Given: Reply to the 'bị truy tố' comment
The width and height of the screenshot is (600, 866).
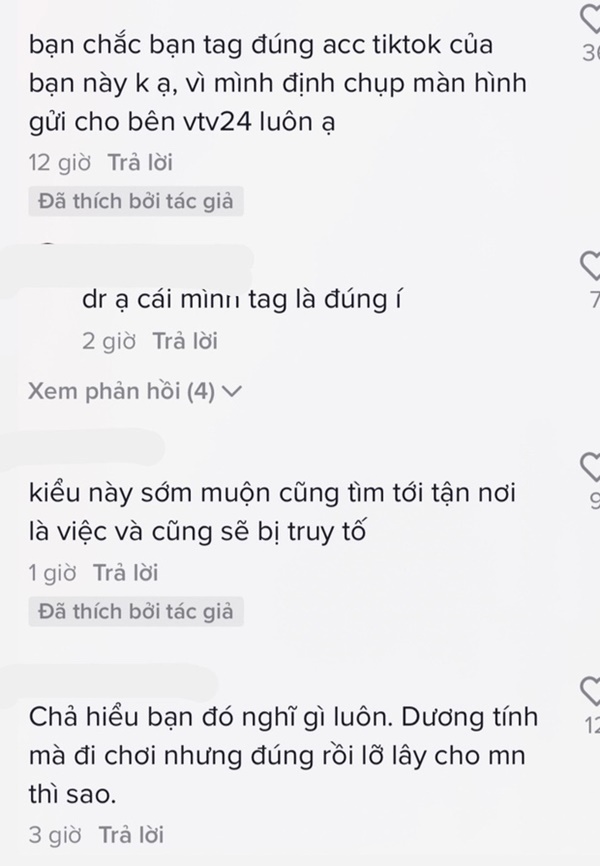Looking at the screenshot, I should [x=125, y=574].
